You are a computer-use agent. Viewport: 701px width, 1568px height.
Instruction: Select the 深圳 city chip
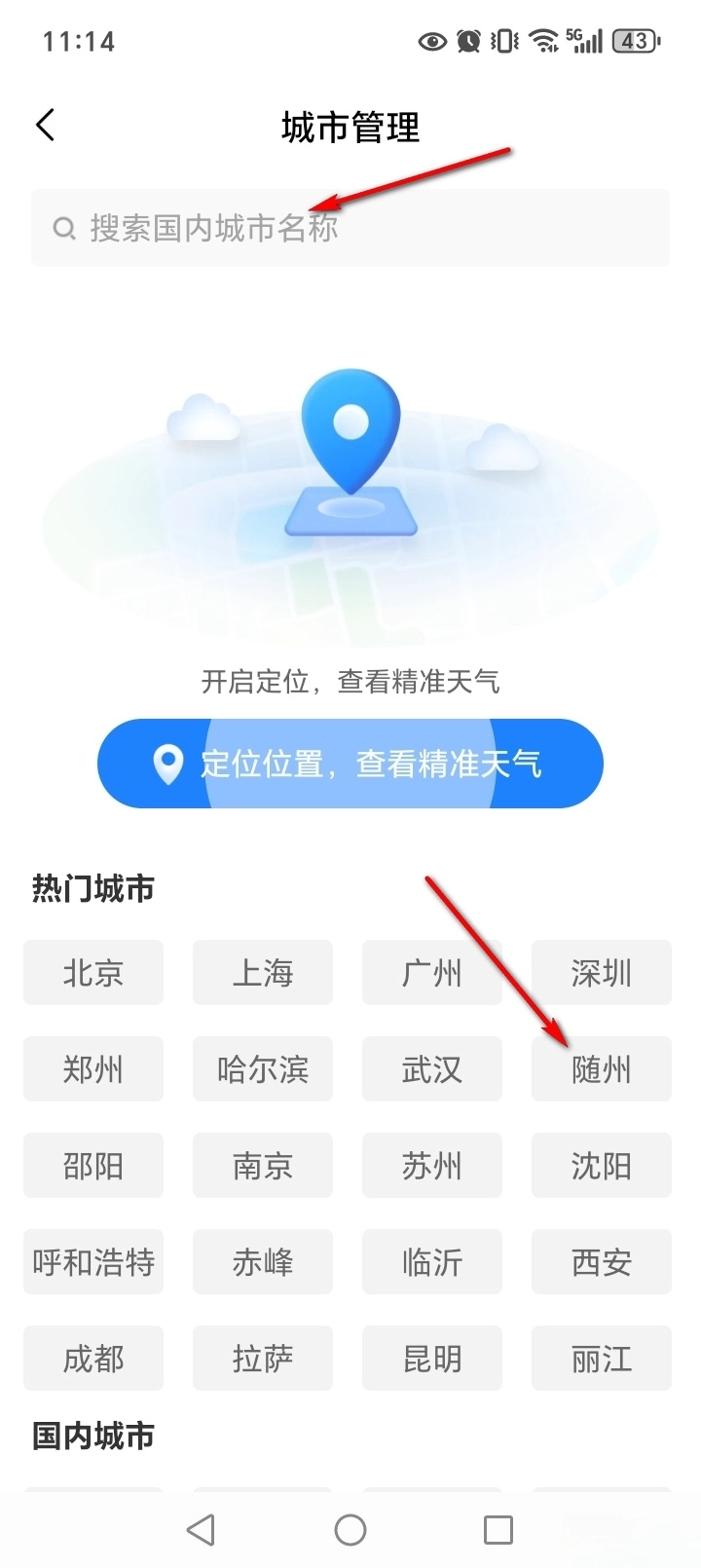(602, 972)
